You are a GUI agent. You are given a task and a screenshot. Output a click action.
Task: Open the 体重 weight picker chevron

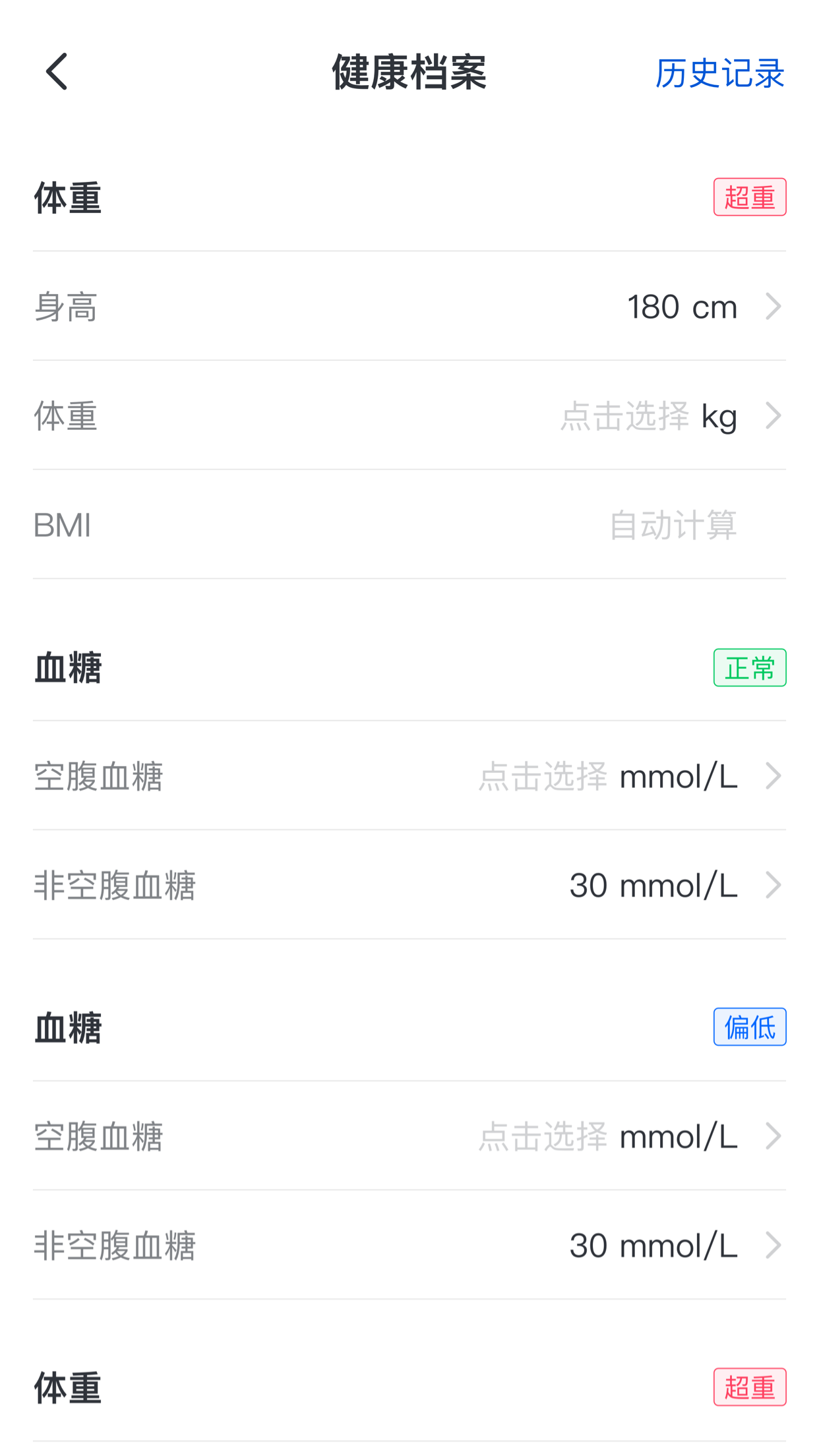[773, 415]
